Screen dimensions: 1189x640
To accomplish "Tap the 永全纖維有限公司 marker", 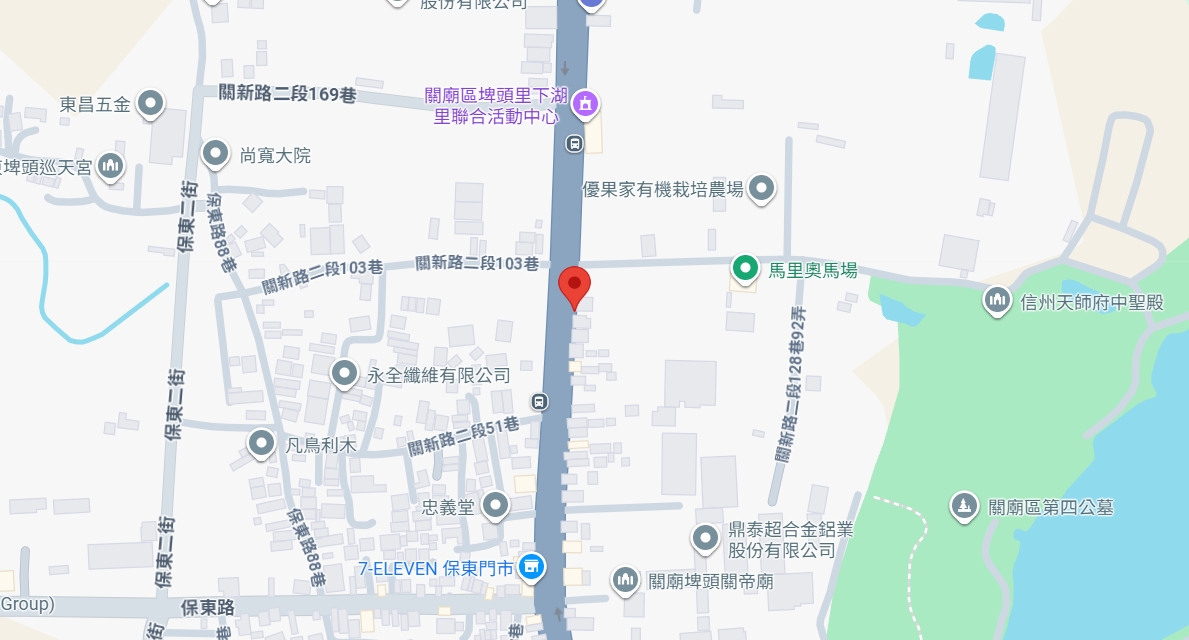I will coord(345,374).
